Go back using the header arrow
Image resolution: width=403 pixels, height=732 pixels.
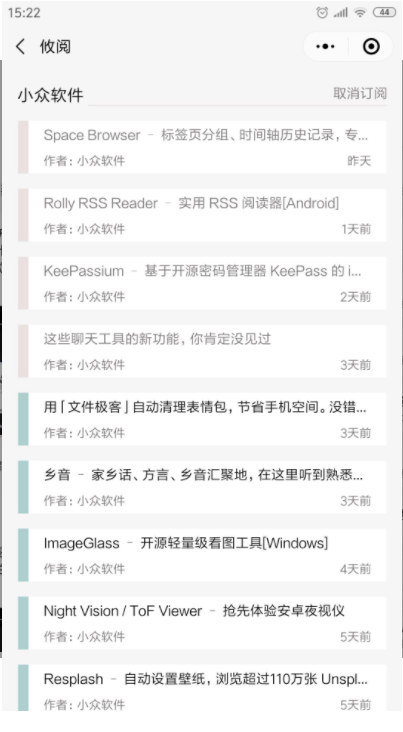pyautogui.click(x=21, y=47)
